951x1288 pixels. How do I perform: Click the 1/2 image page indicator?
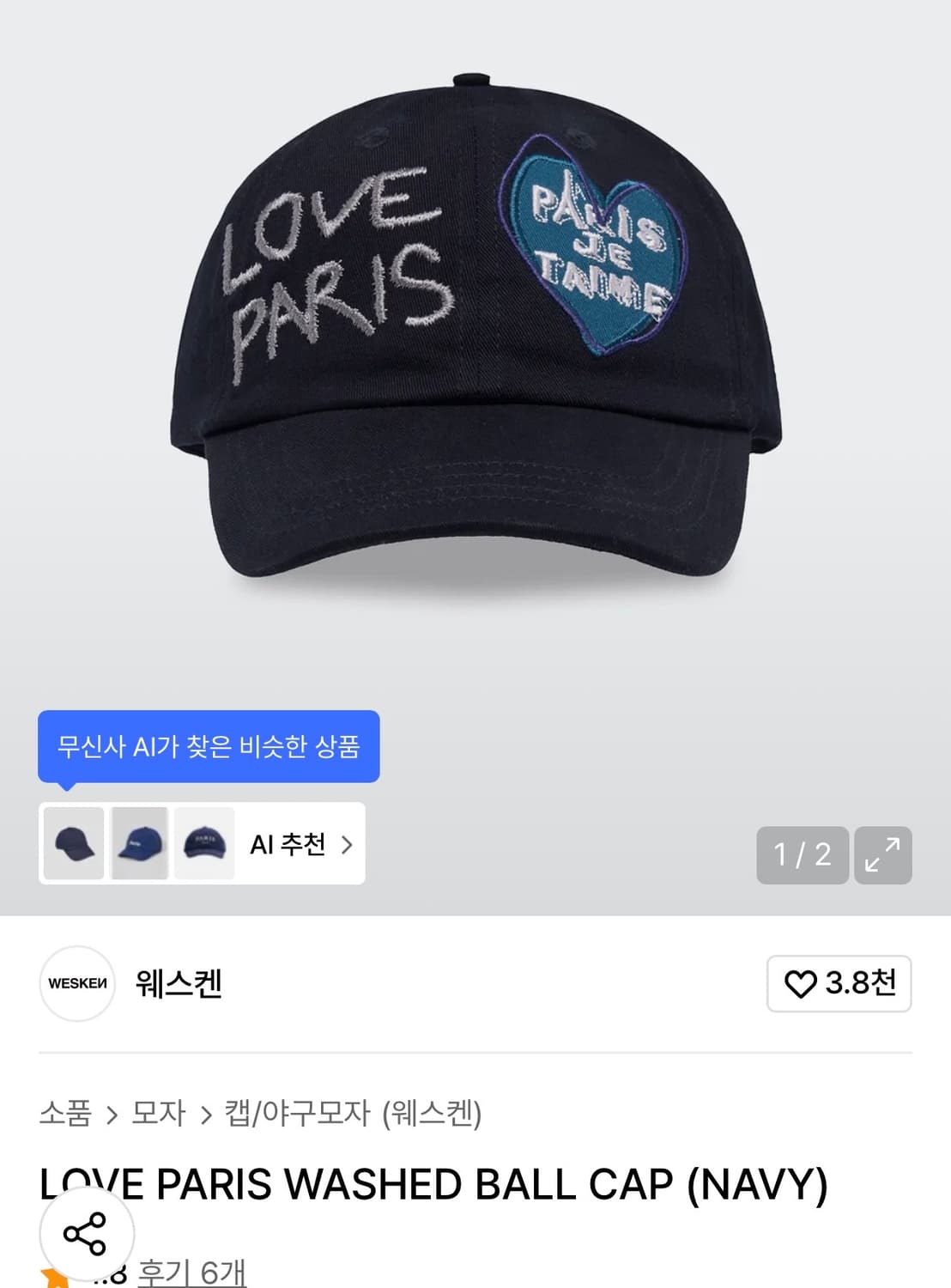click(x=802, y=855)
